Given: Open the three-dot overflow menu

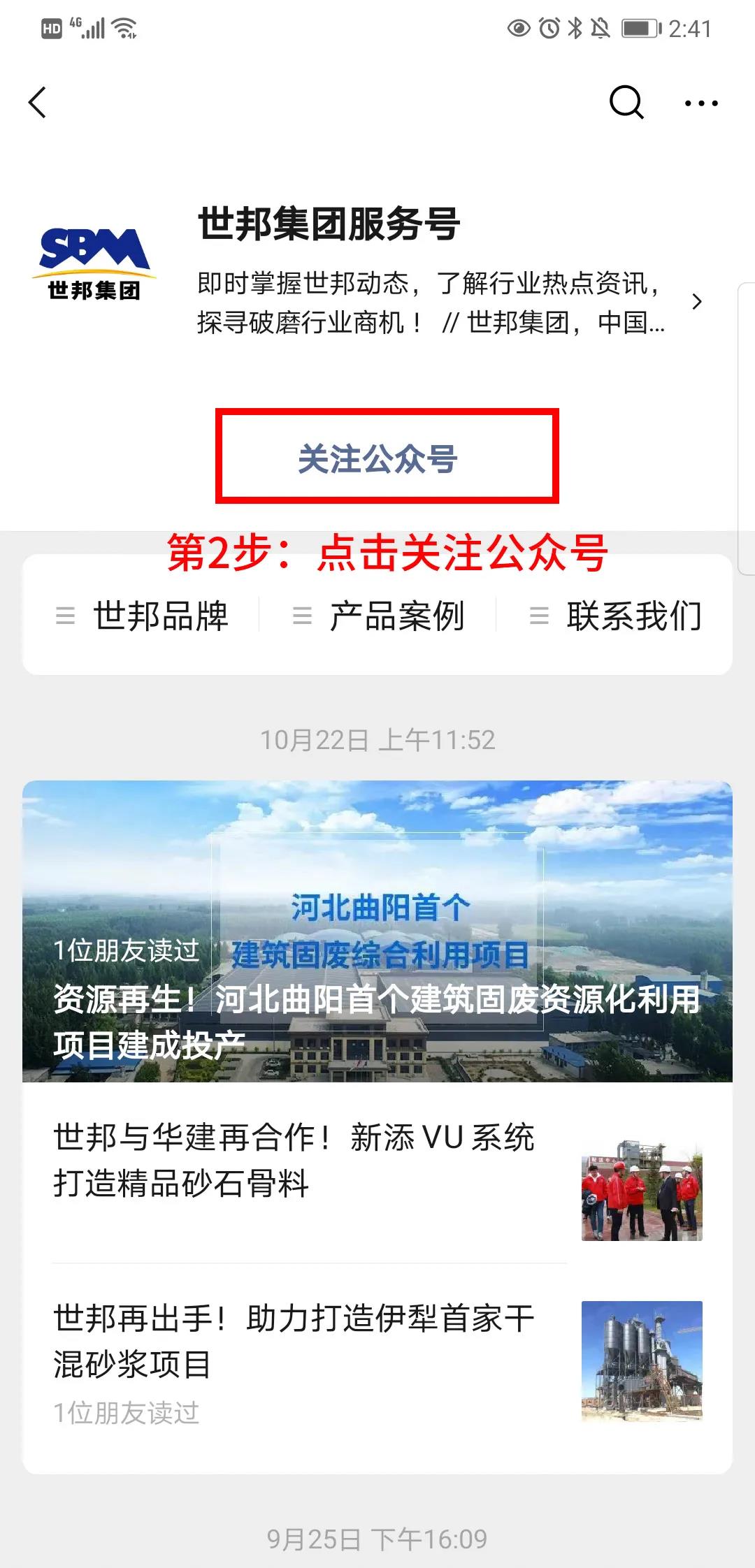Looking at the screenshot, I should tap(700, 103).
